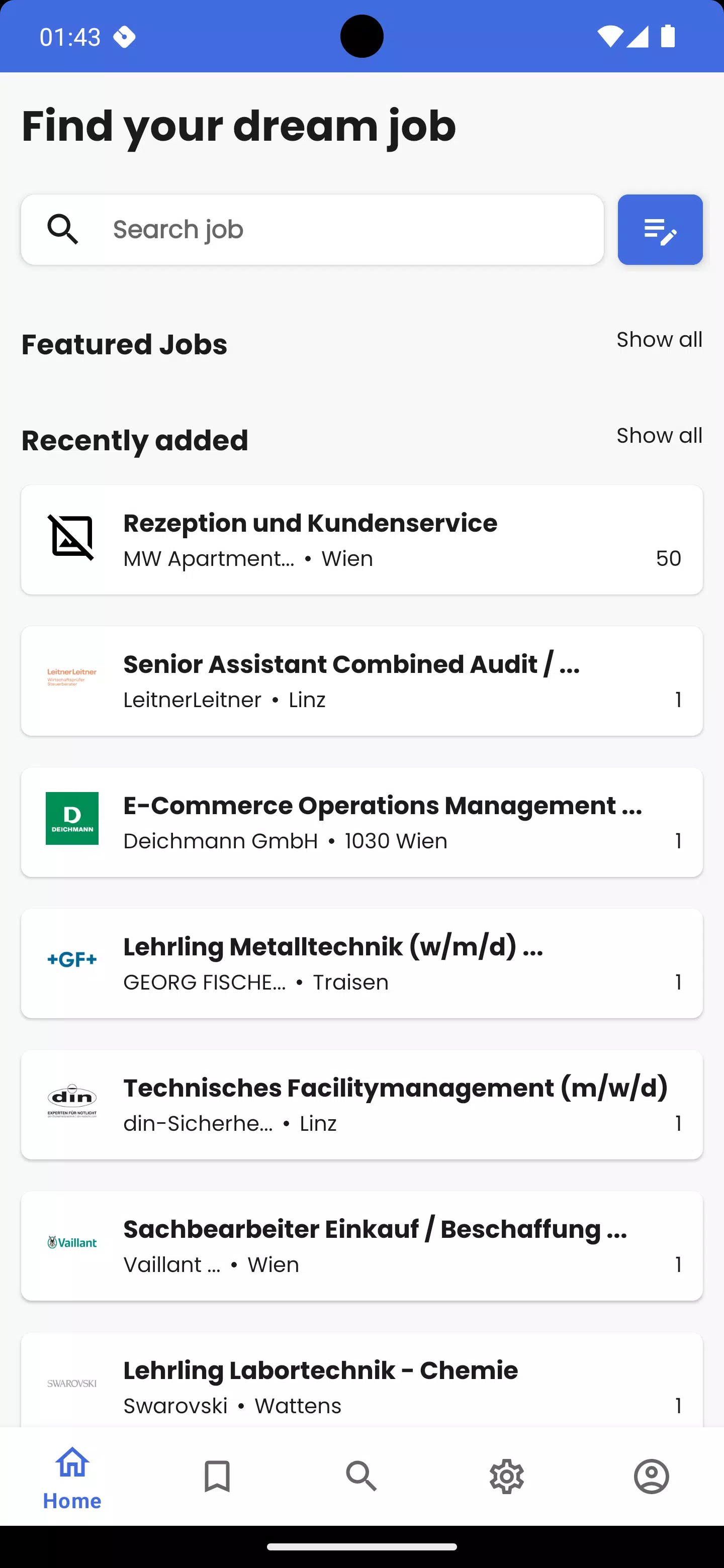Open Deichmann E-Commerce Operations job
The width and height of the screenshot is (724, 1568).
361,822
